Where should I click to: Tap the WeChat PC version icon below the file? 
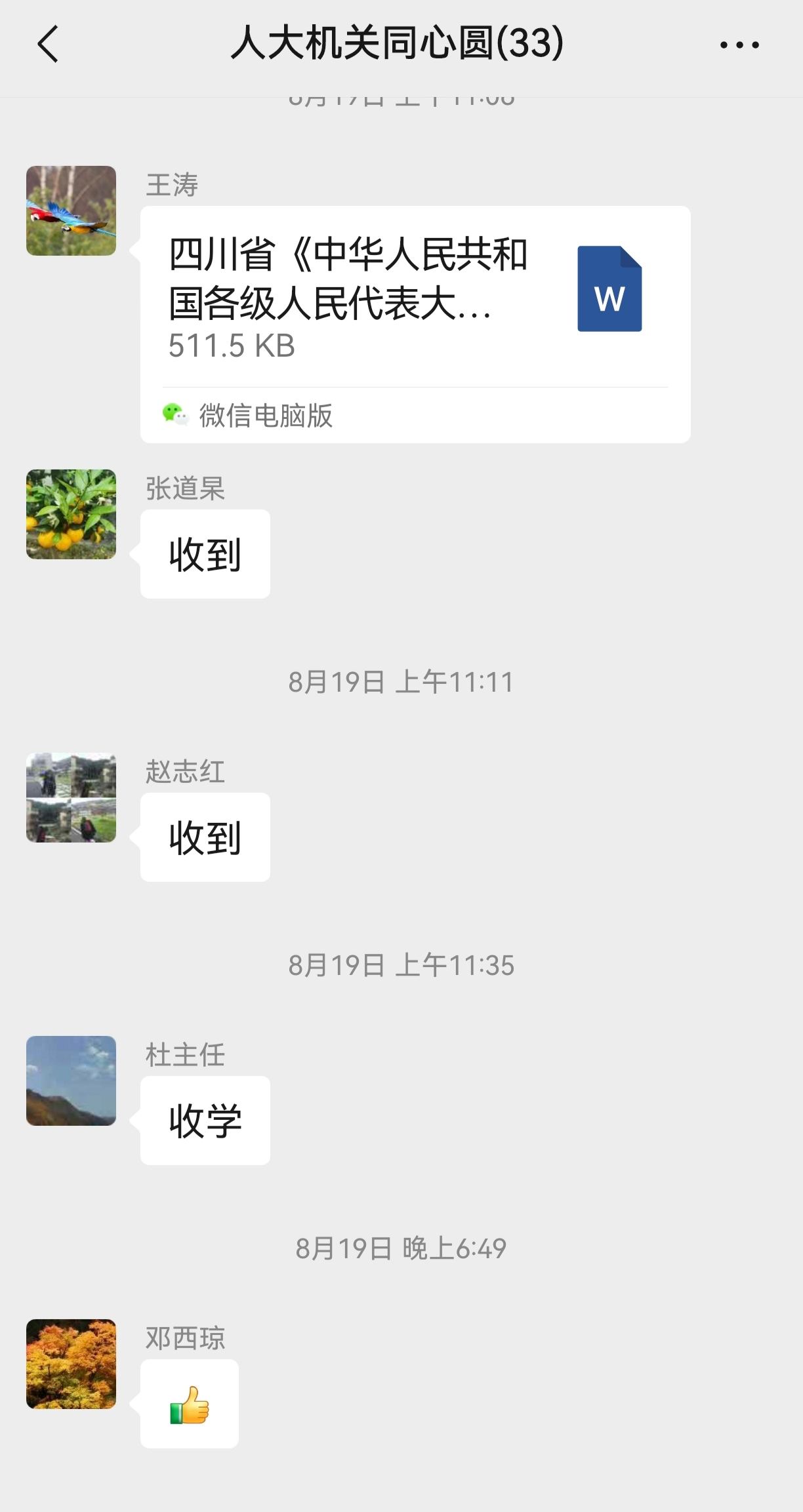pos(173,414)
